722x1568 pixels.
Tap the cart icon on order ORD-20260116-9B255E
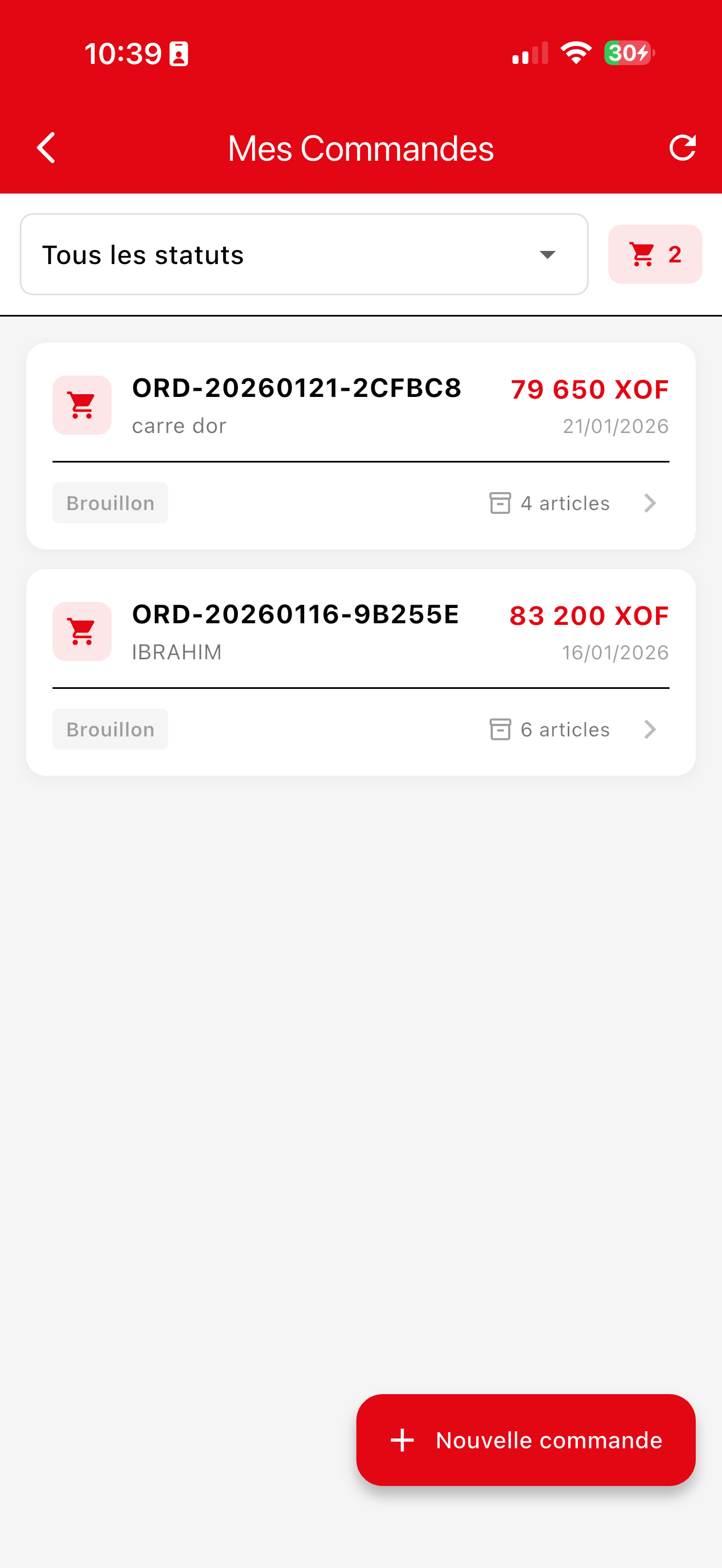tap(81, 631)
